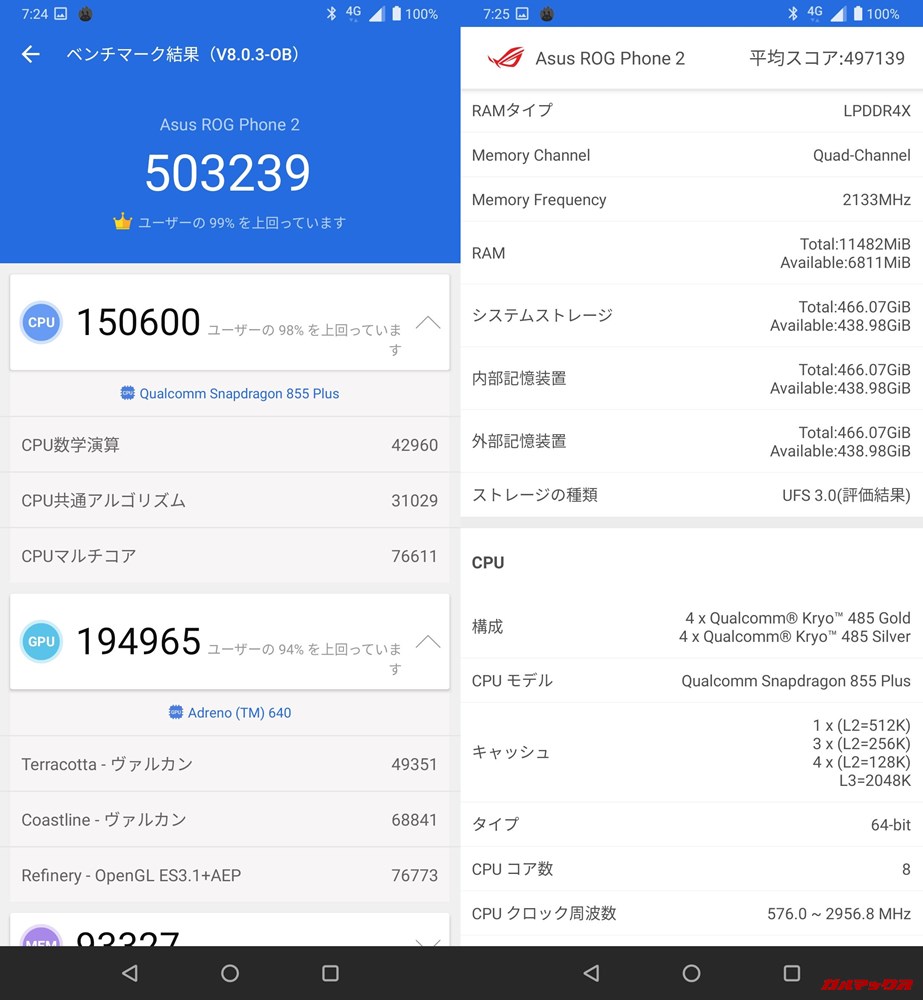Screen dimensions: 923x1000
Task: Tap the GPU score badge icon
Action: pos(40,641)
